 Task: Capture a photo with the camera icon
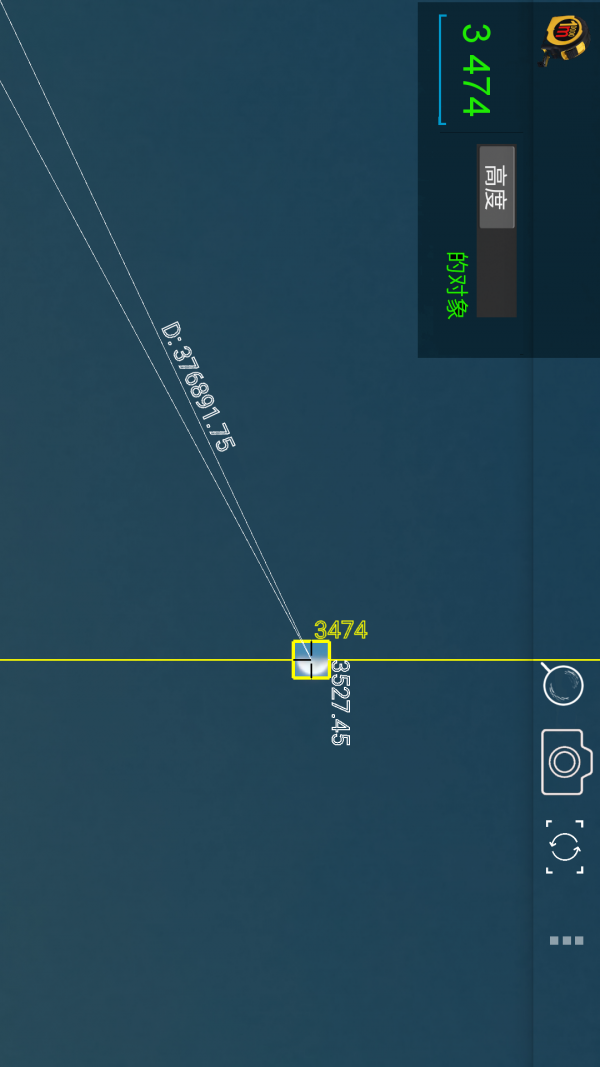coord(565,762)
